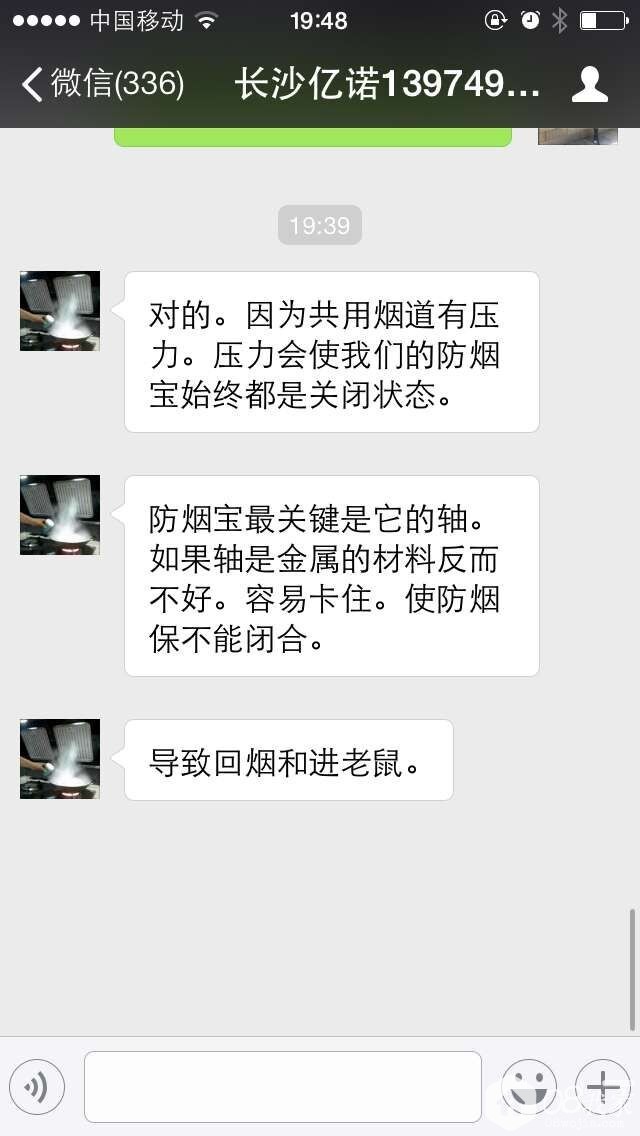640x1136 pixels.
Task: Switch to voice message input
Action: pos(37,1087)
